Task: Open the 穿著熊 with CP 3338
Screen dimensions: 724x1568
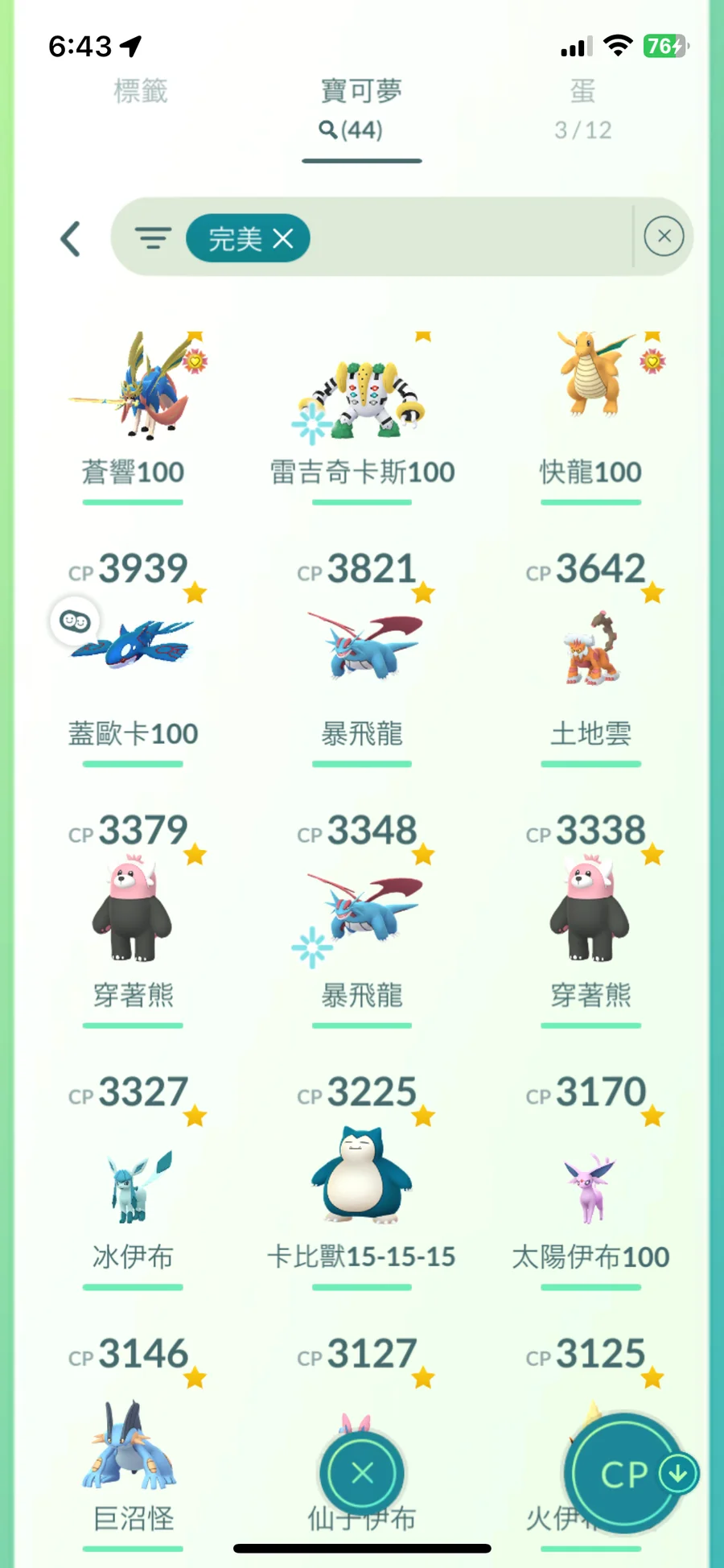Action: tap(591, 910)
